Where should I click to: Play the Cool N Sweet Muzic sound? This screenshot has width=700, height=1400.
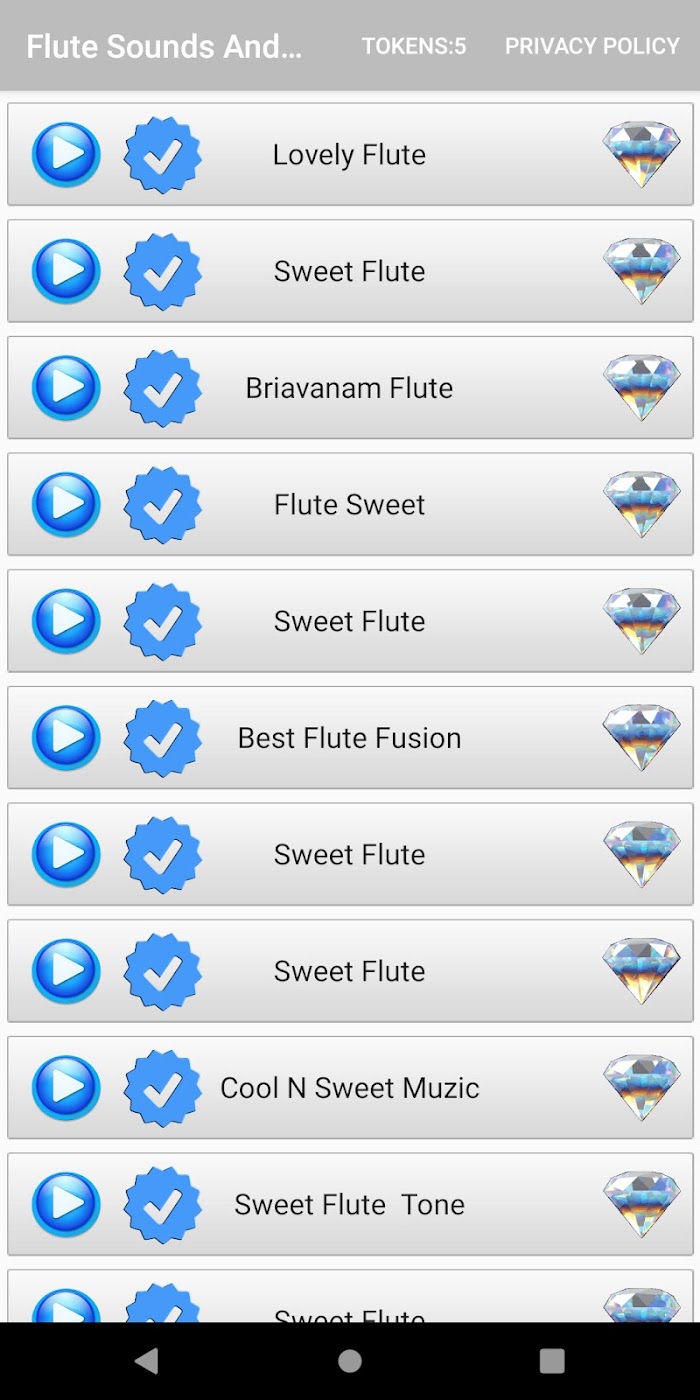pos(66,1088)
